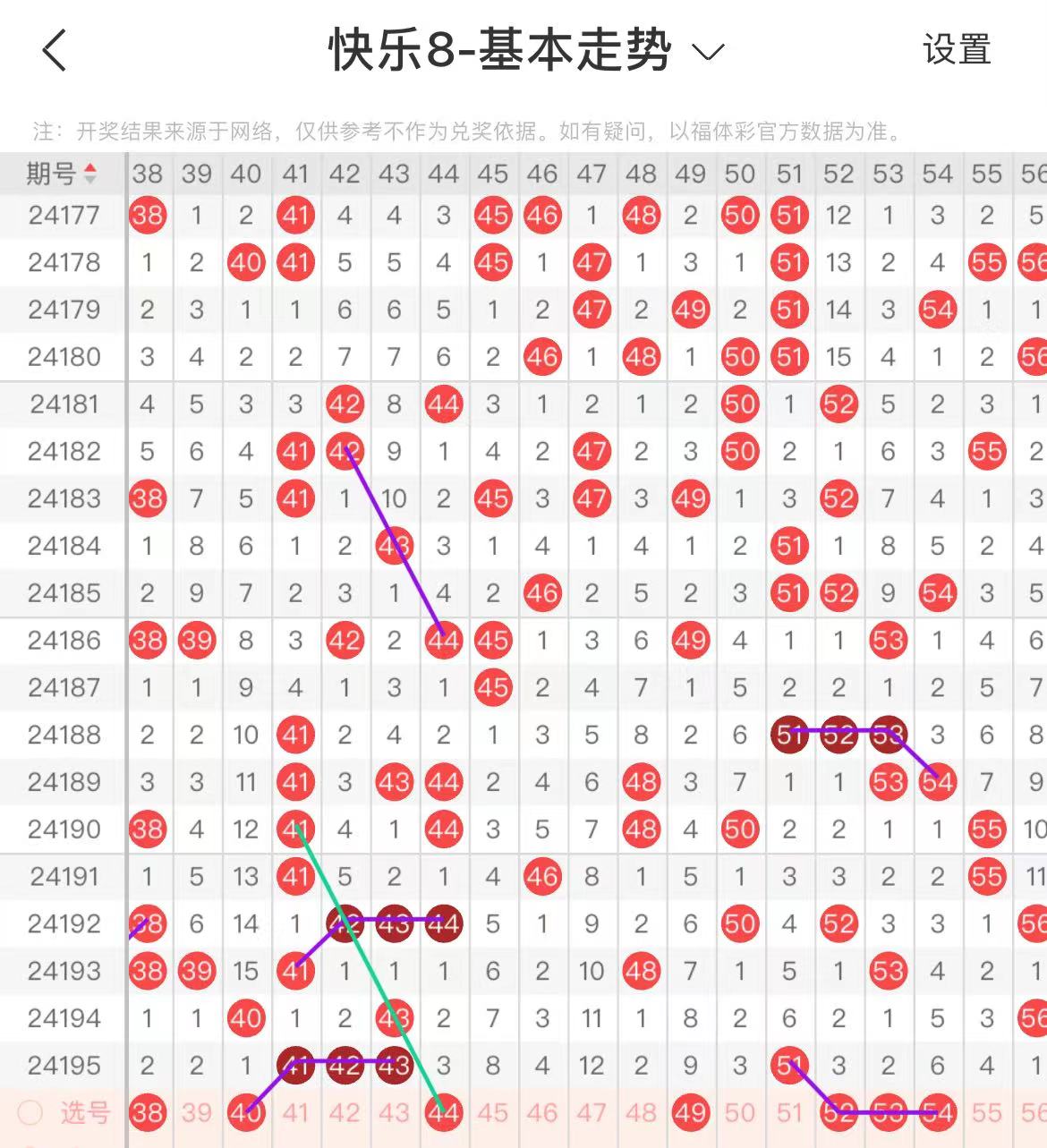Remove number 44 from the 选号 row
The width and height of the screenshot is (1047, 1148).
[x=444, y=1112]
